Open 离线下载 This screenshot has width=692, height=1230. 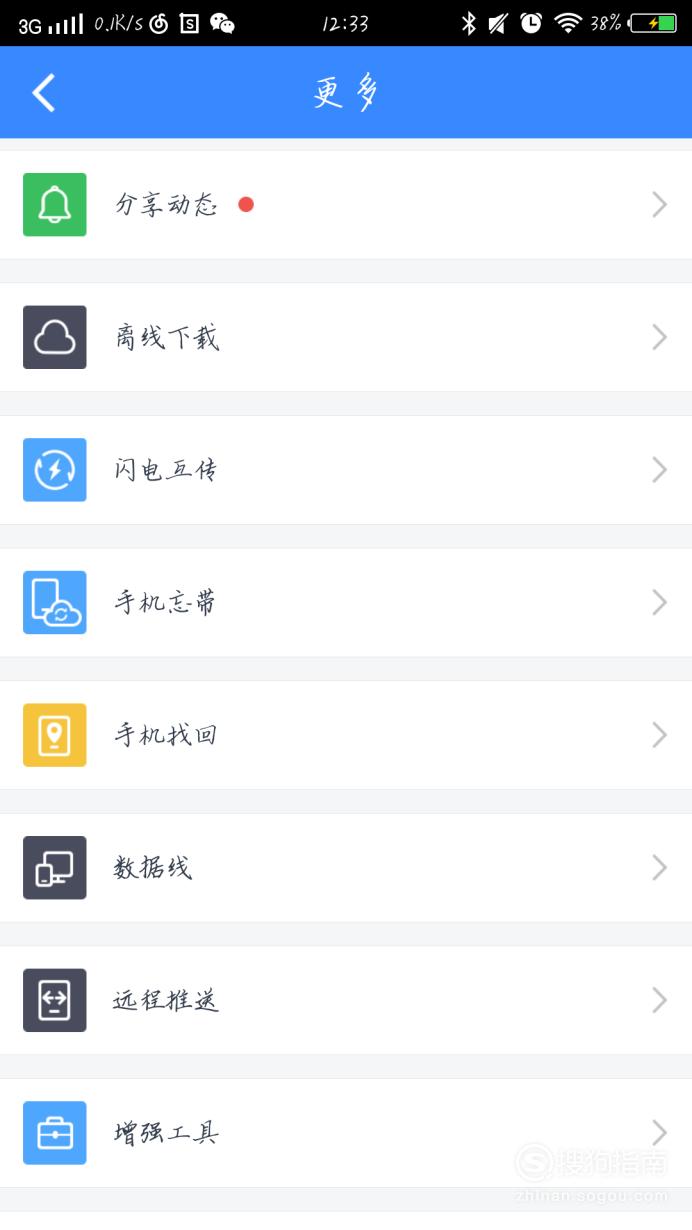[x=346, y=337]
